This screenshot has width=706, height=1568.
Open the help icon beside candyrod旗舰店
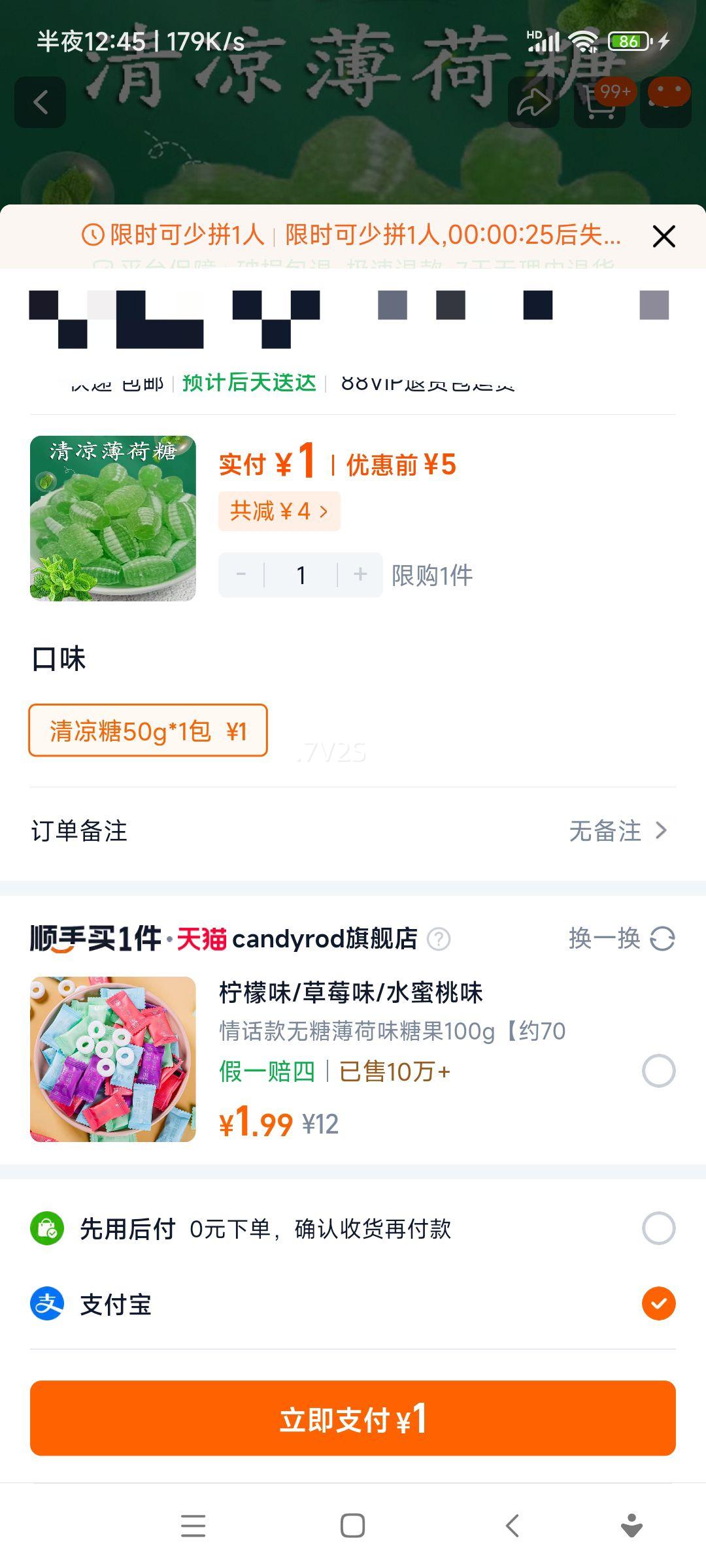[x=439, y=939]
